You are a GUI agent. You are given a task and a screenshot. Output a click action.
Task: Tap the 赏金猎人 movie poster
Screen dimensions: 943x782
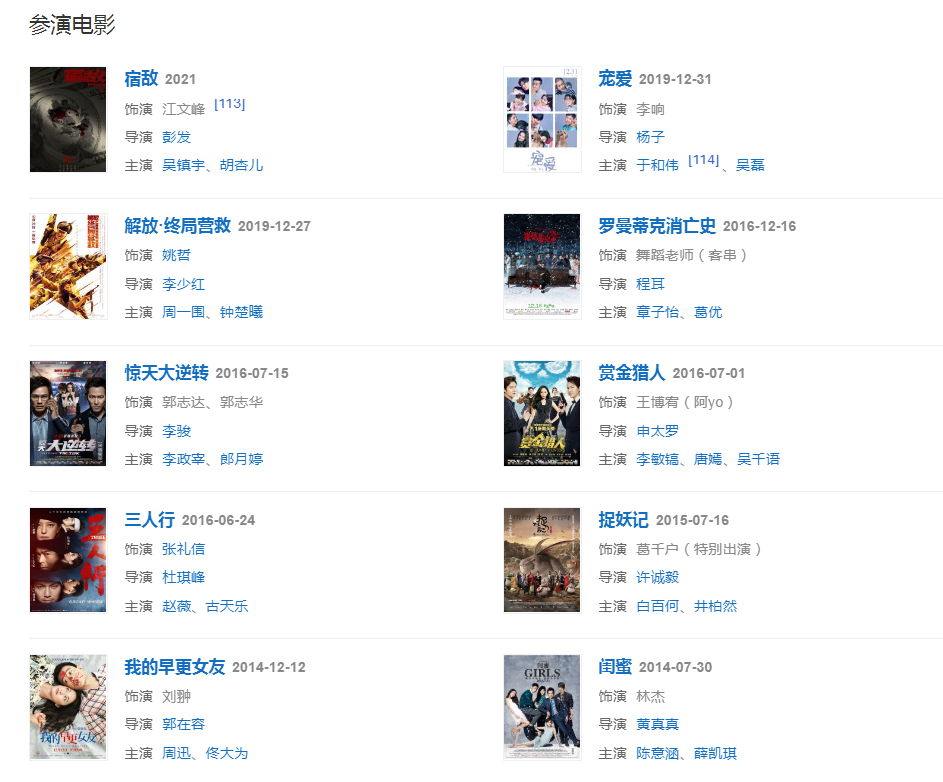click(541, 413)
